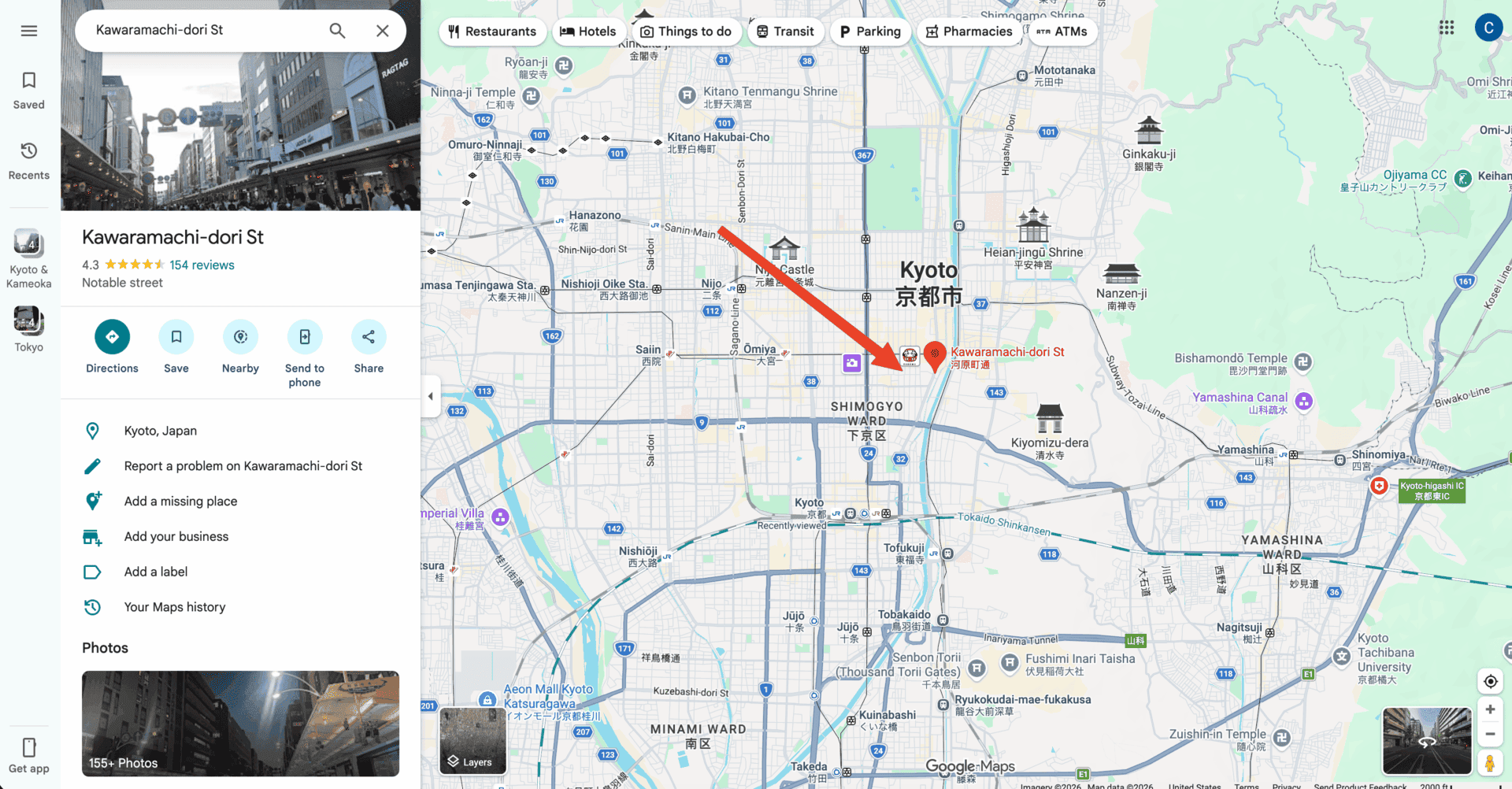
Task: Show Things to do on map
Action: (686, 31)
